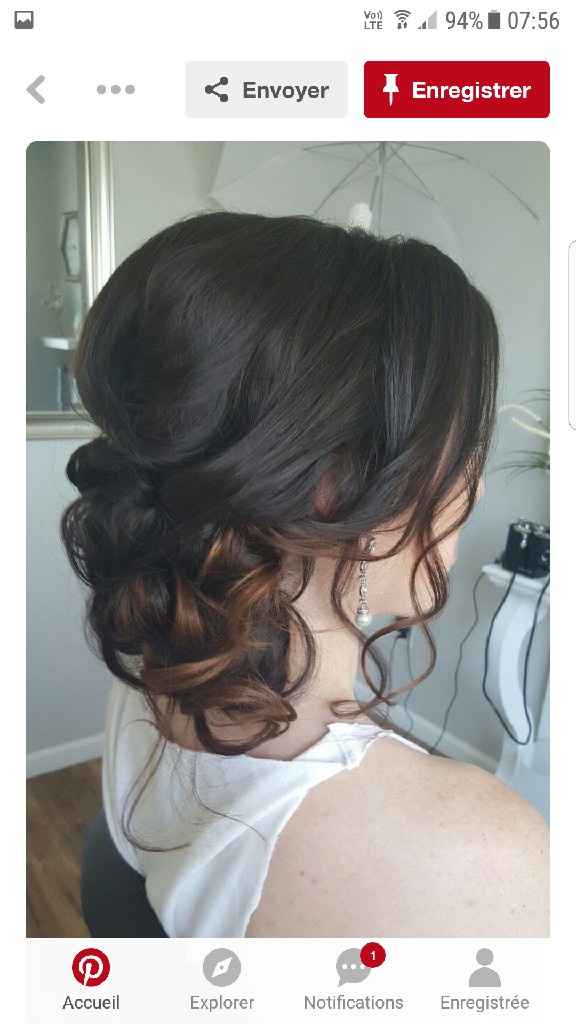Image resolution: width=576 pixels, height=1024 pixels.
Task: Go to the Enregistrée profile tab
Action: [485, 979]
